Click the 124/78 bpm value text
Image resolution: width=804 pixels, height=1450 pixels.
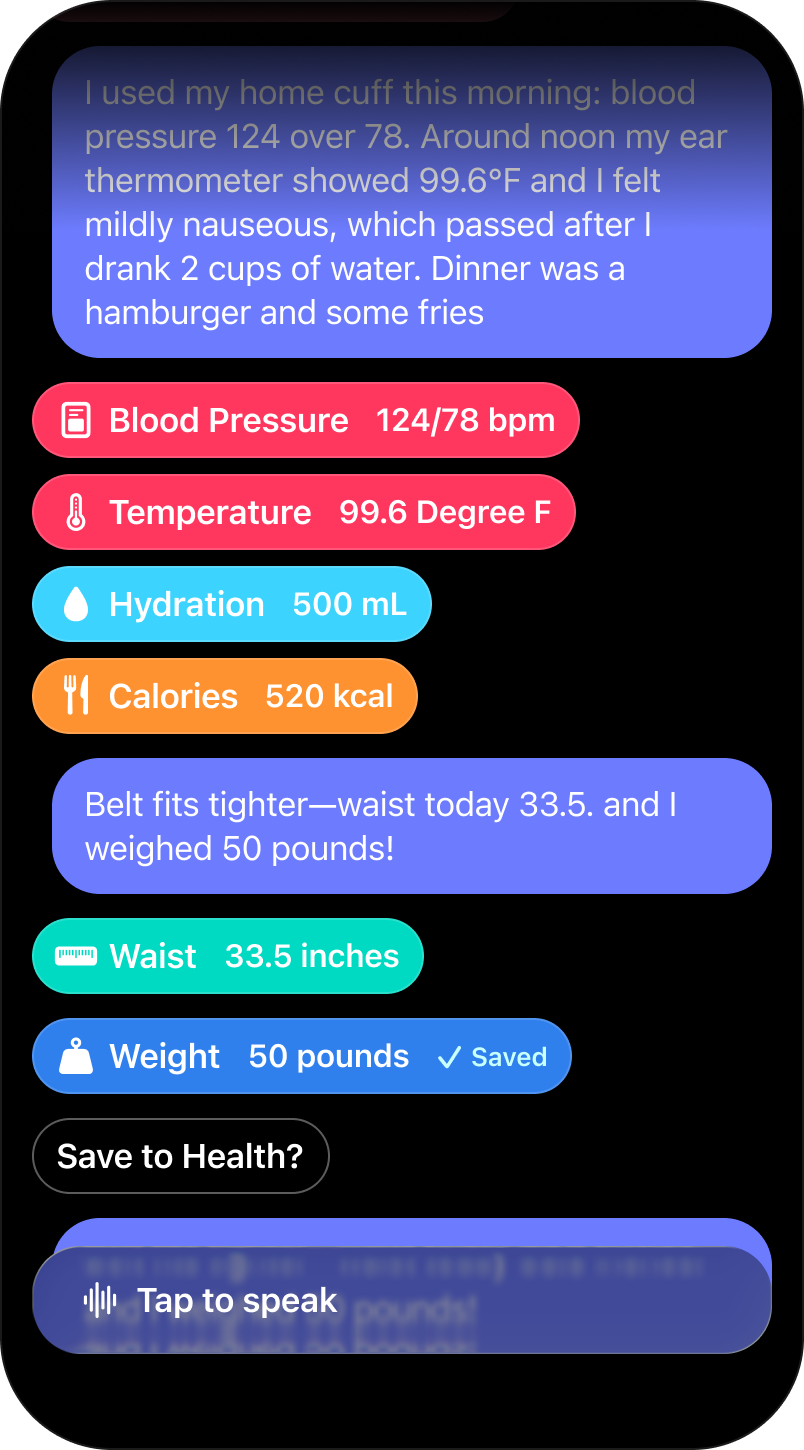466,420
